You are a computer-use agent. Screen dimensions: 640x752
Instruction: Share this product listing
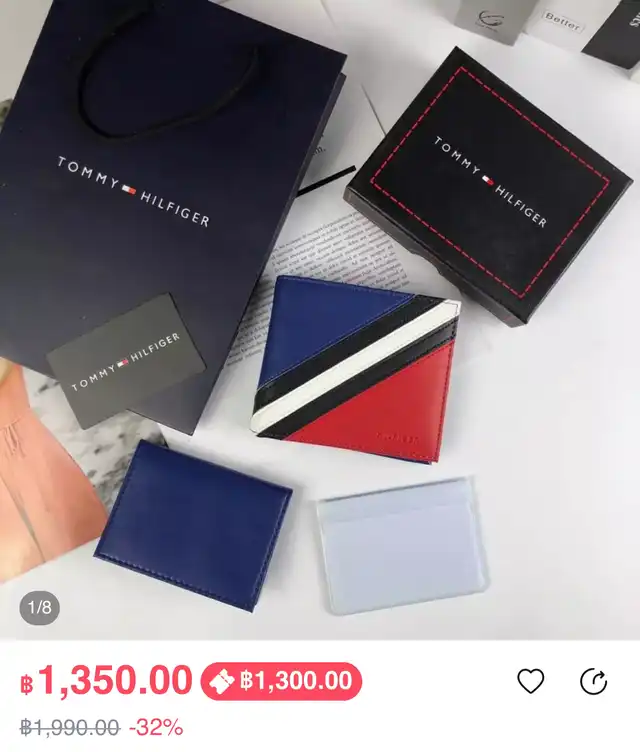click(594, 682)
